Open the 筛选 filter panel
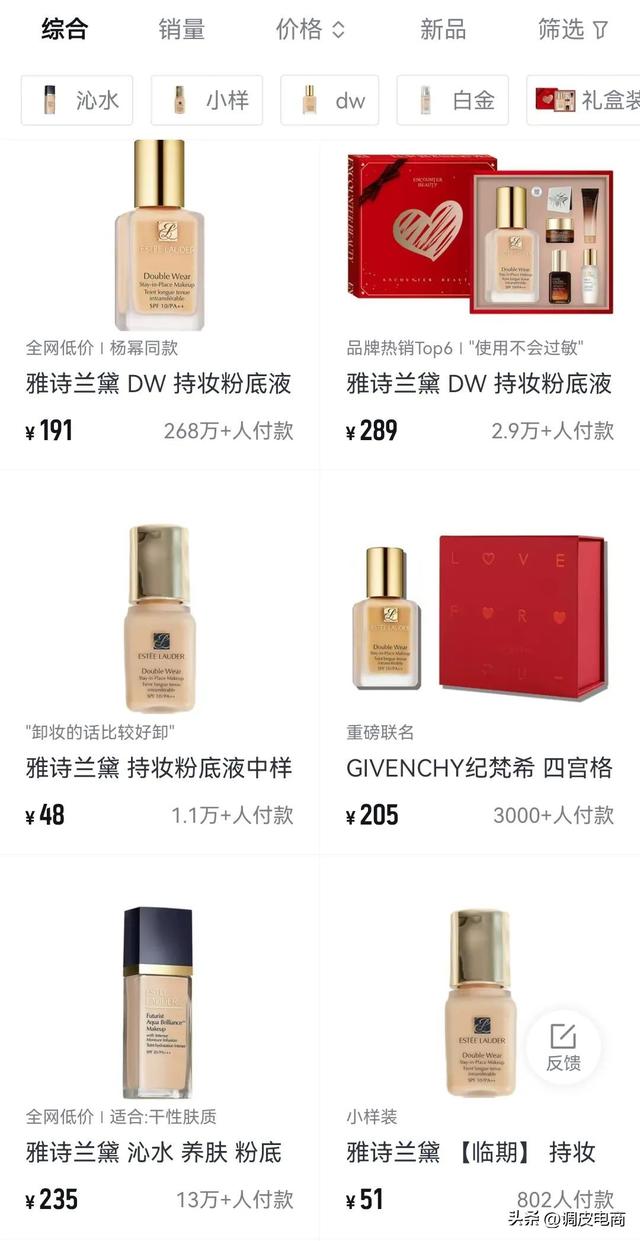Viewport: 640px width, 1241px height. click(573, 30)
